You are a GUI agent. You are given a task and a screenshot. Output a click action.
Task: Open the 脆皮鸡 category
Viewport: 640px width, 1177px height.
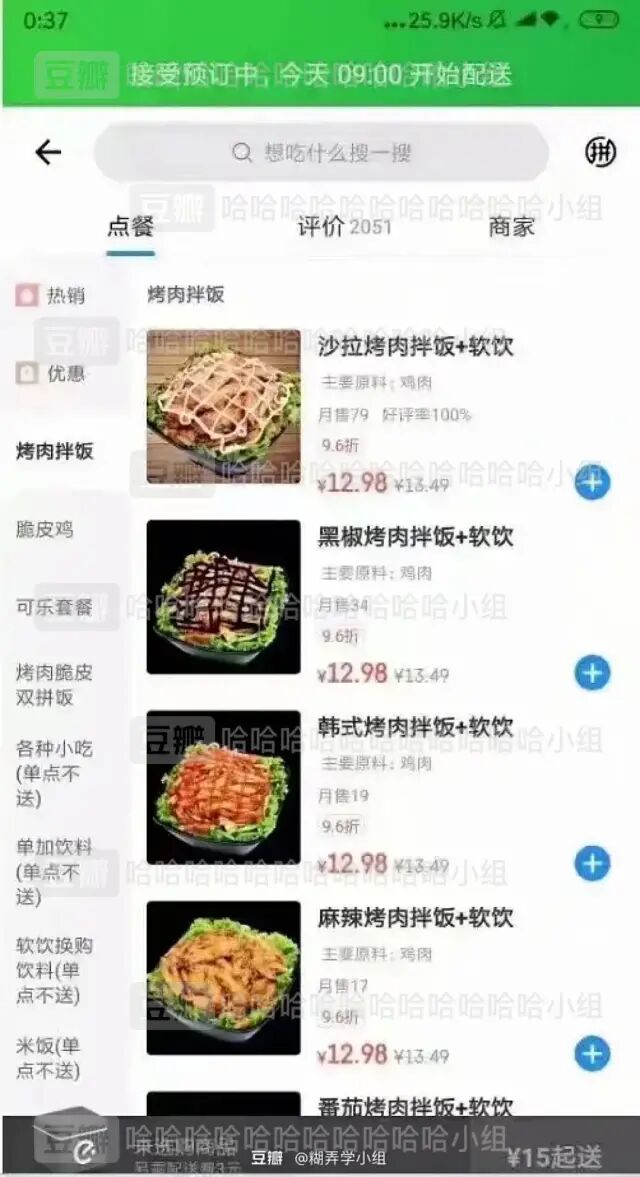[45, 529]
